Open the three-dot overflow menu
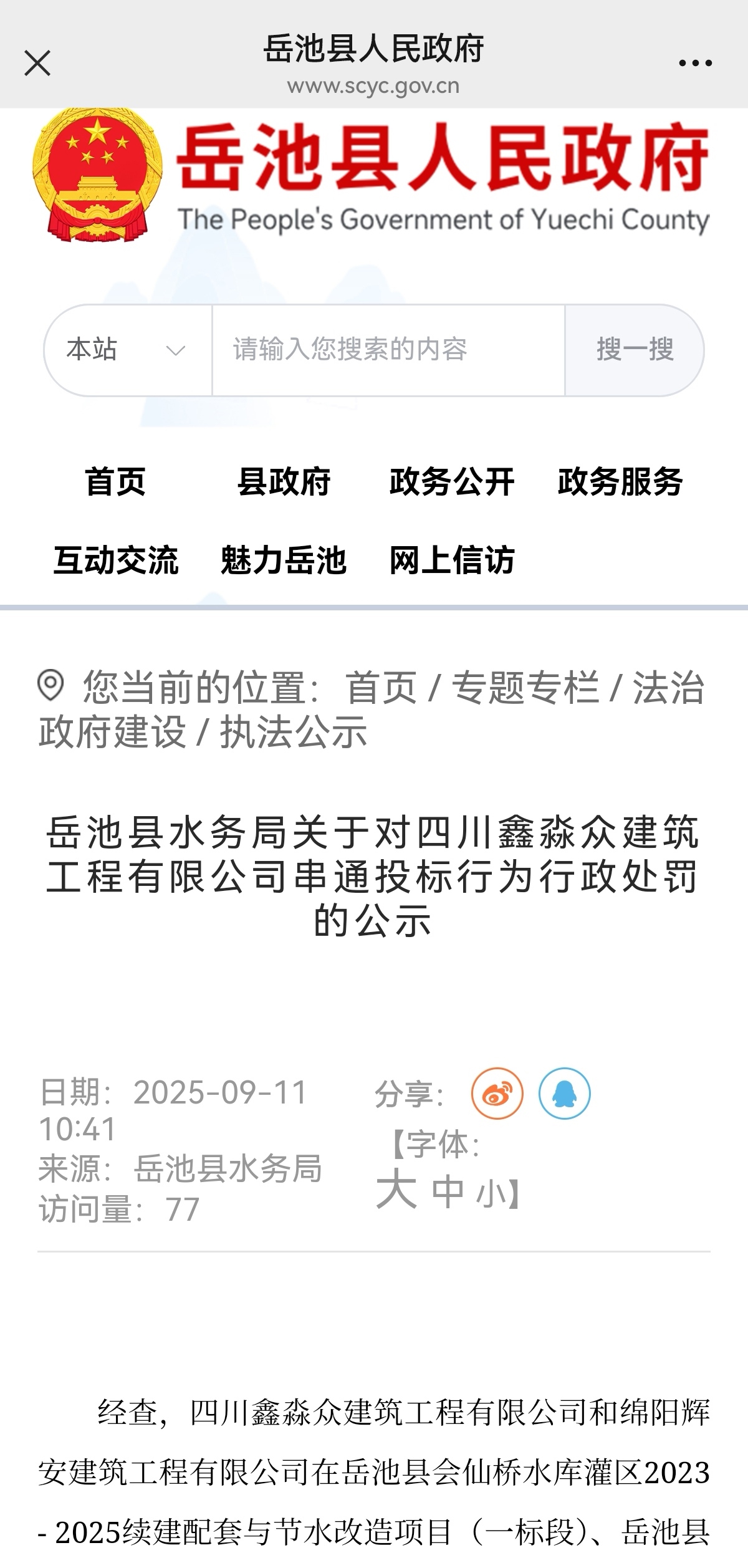Viewport: 748px width, 1568px height. (x=695, y=63)
